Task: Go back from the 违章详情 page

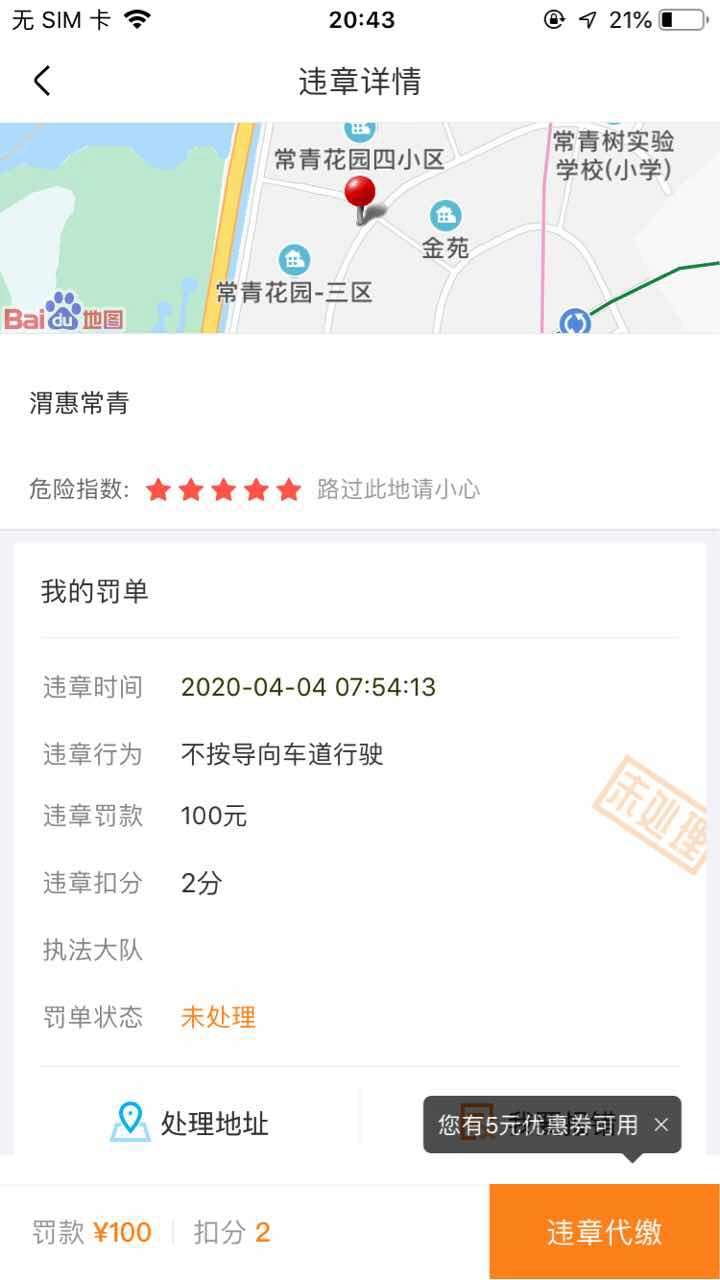Action: pyautogui.click(x=42, y=81)
